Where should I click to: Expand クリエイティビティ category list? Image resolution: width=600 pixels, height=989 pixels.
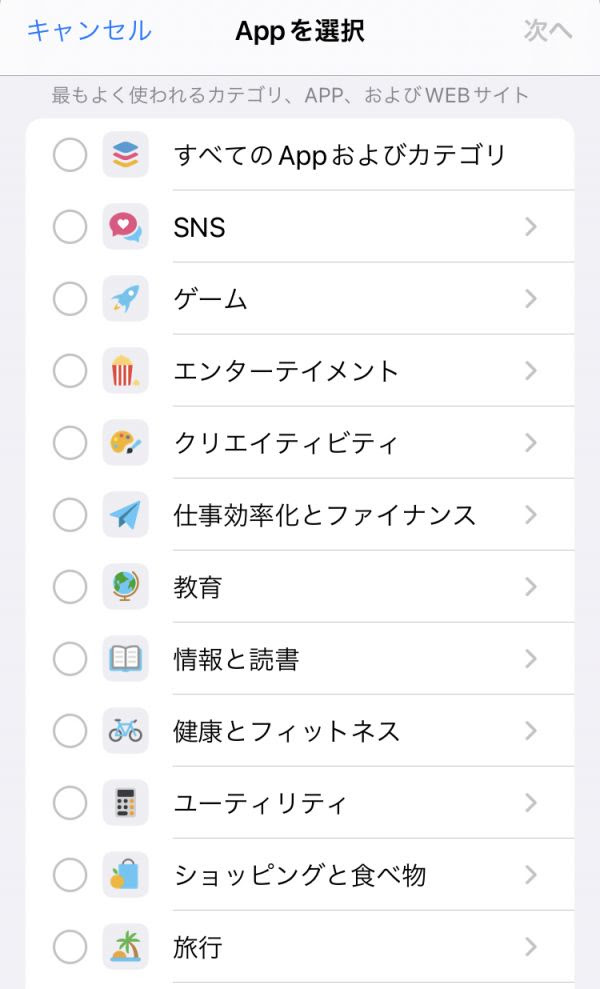531,443
